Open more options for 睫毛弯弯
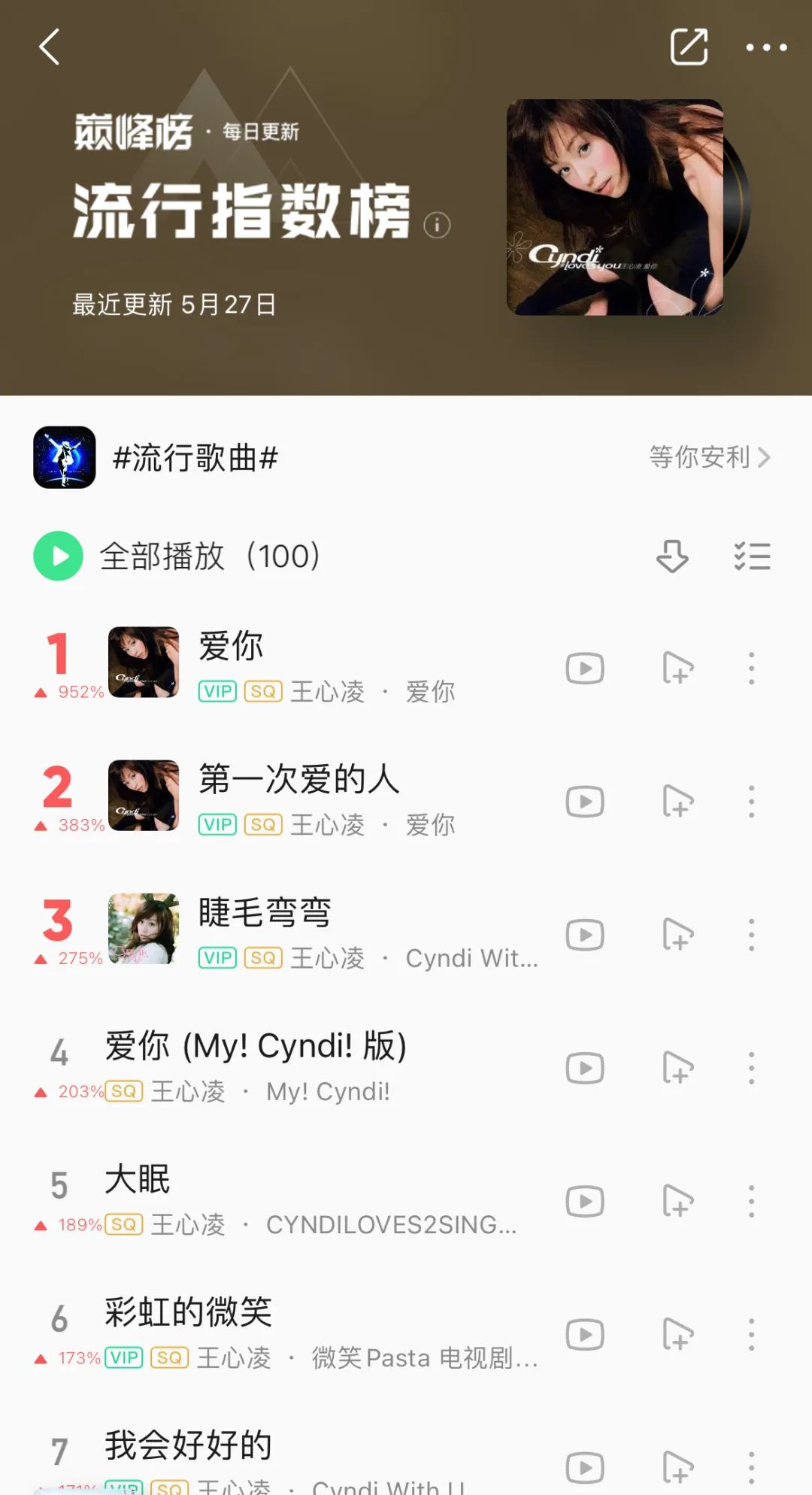Screen dimensions: 812x1495 [x=751, y=935]
